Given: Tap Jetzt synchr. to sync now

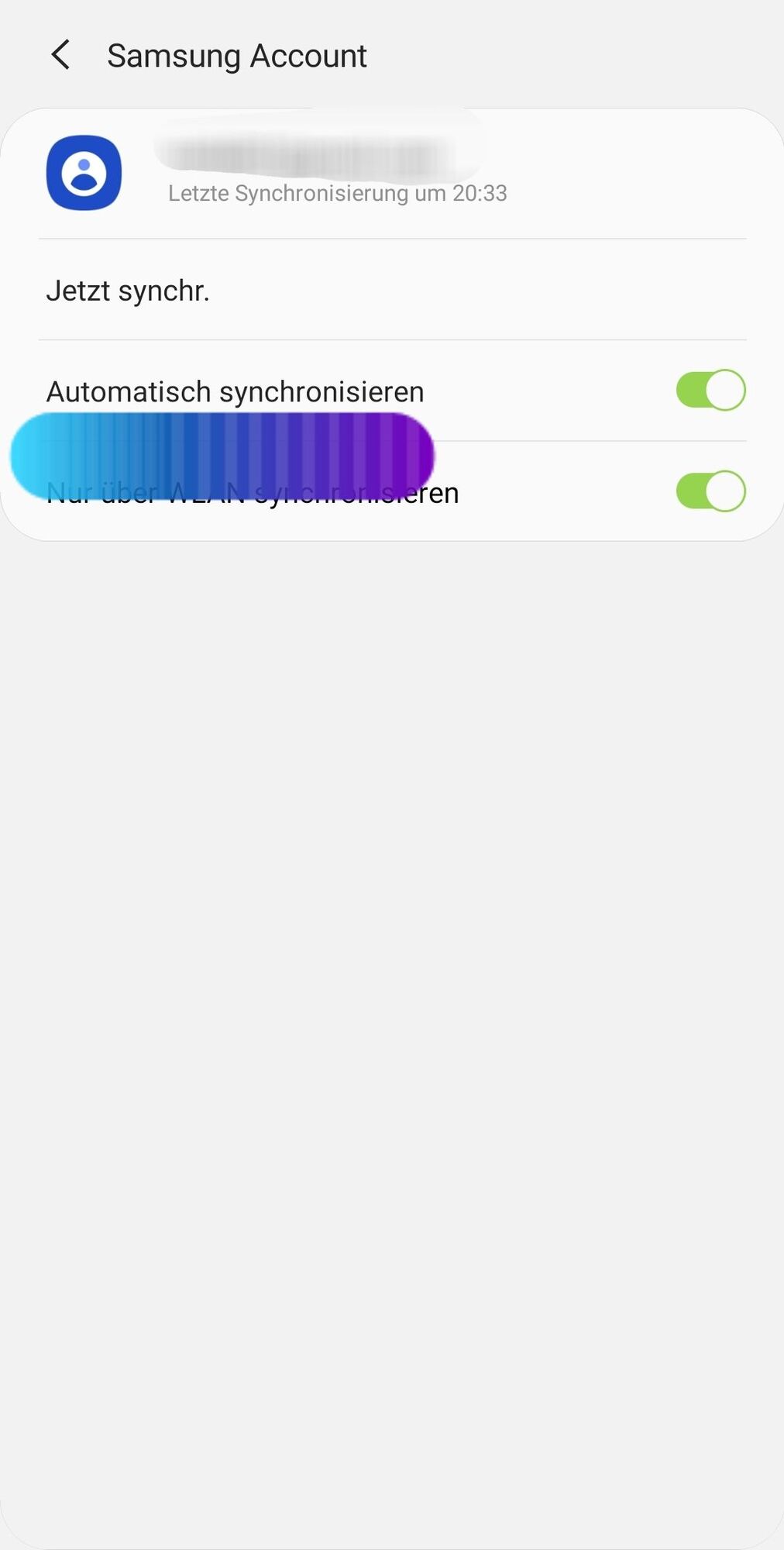Looking at the screenshot, I should 129,291.
